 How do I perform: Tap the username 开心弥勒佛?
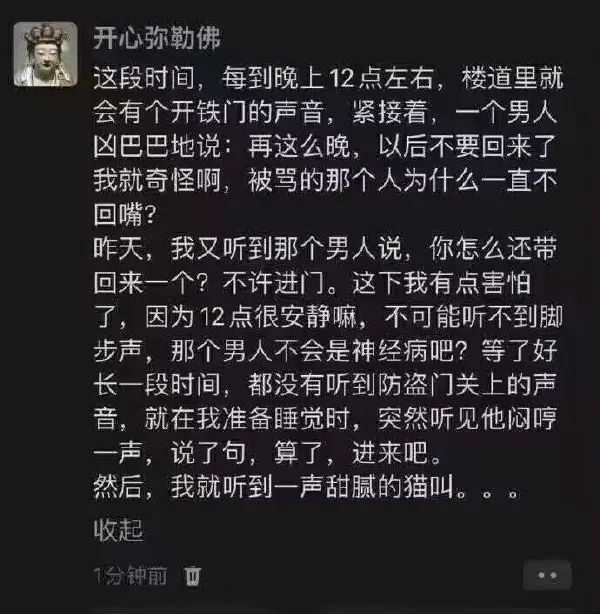pyautogui.click(x=155, y=37)
